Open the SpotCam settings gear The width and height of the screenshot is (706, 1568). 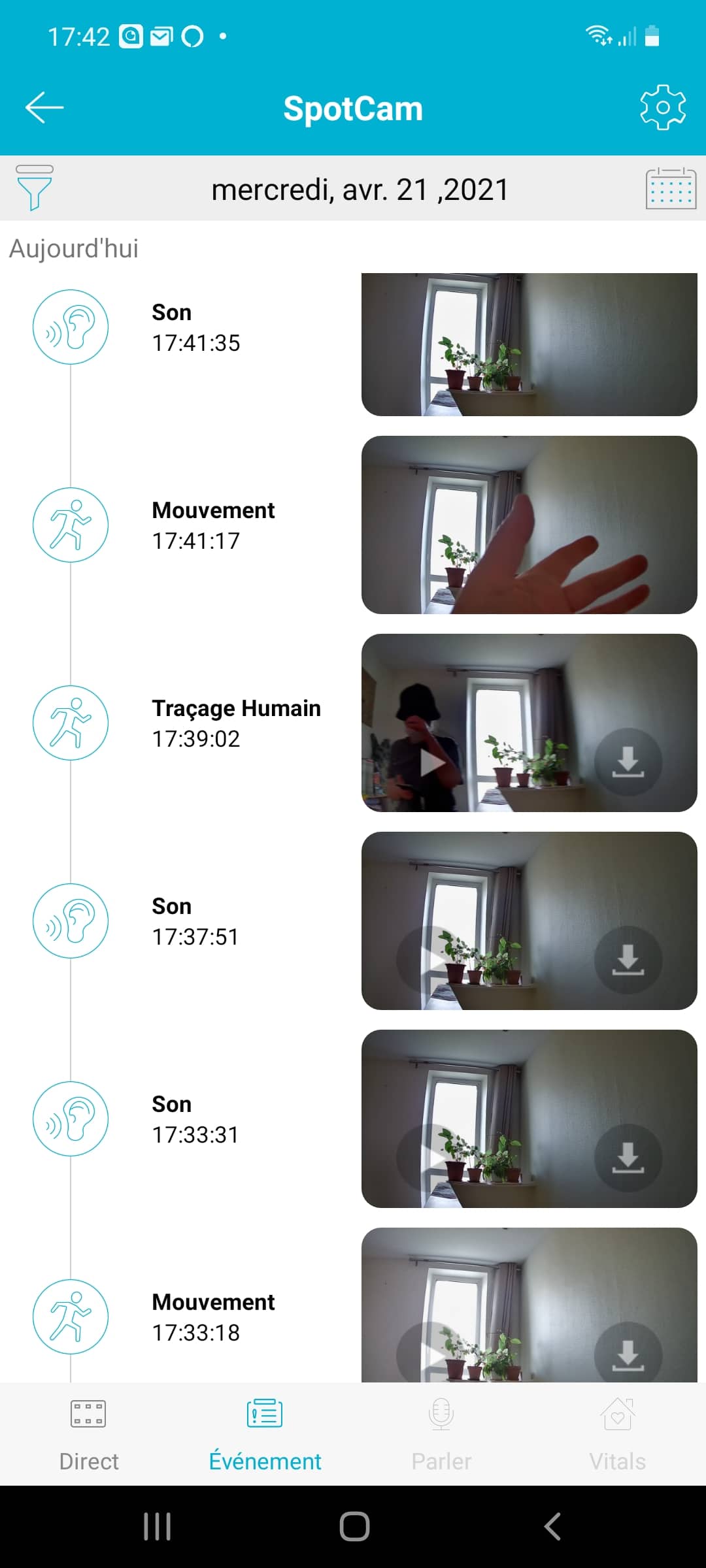(663, 108)
